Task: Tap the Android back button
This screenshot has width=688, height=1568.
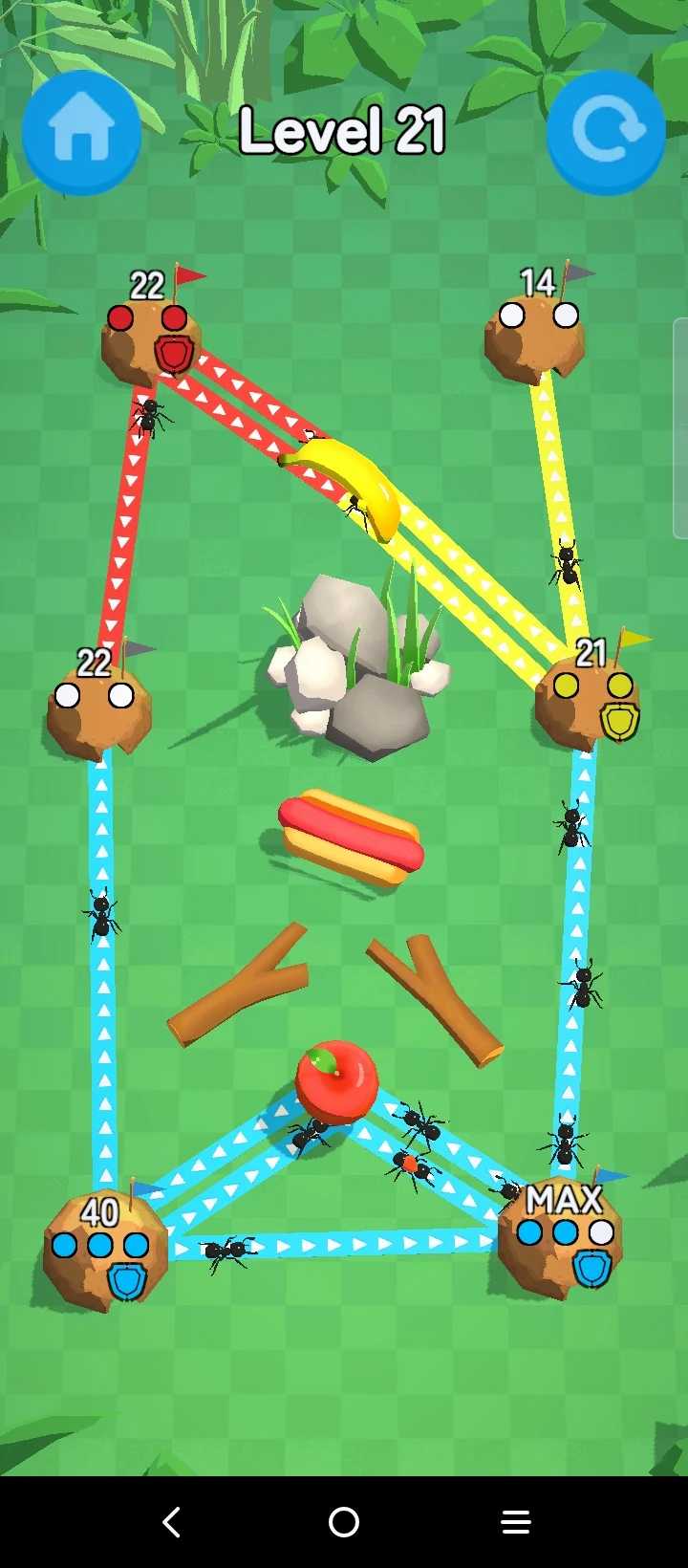Action: (172, 1522)
